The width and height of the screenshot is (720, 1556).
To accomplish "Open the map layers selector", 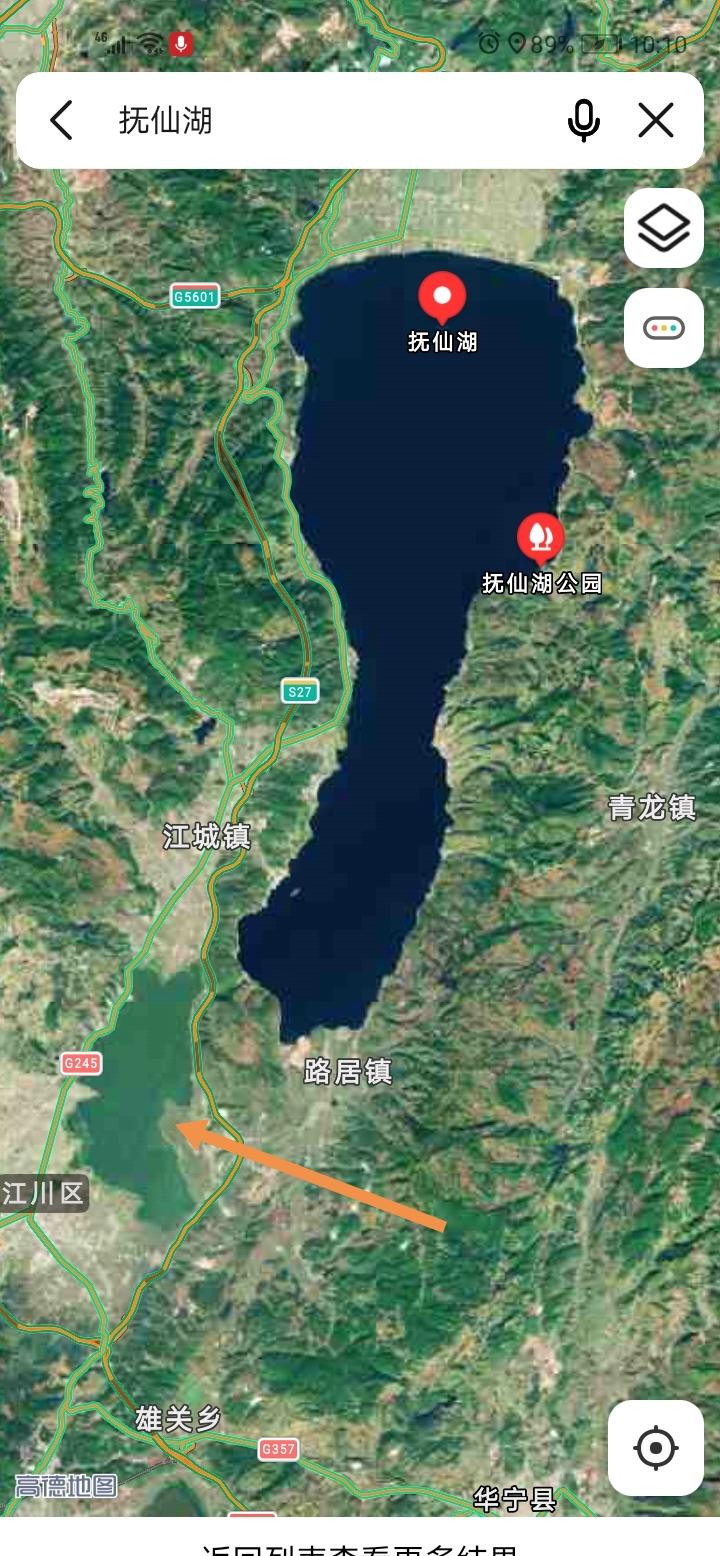I will (664, 228).
